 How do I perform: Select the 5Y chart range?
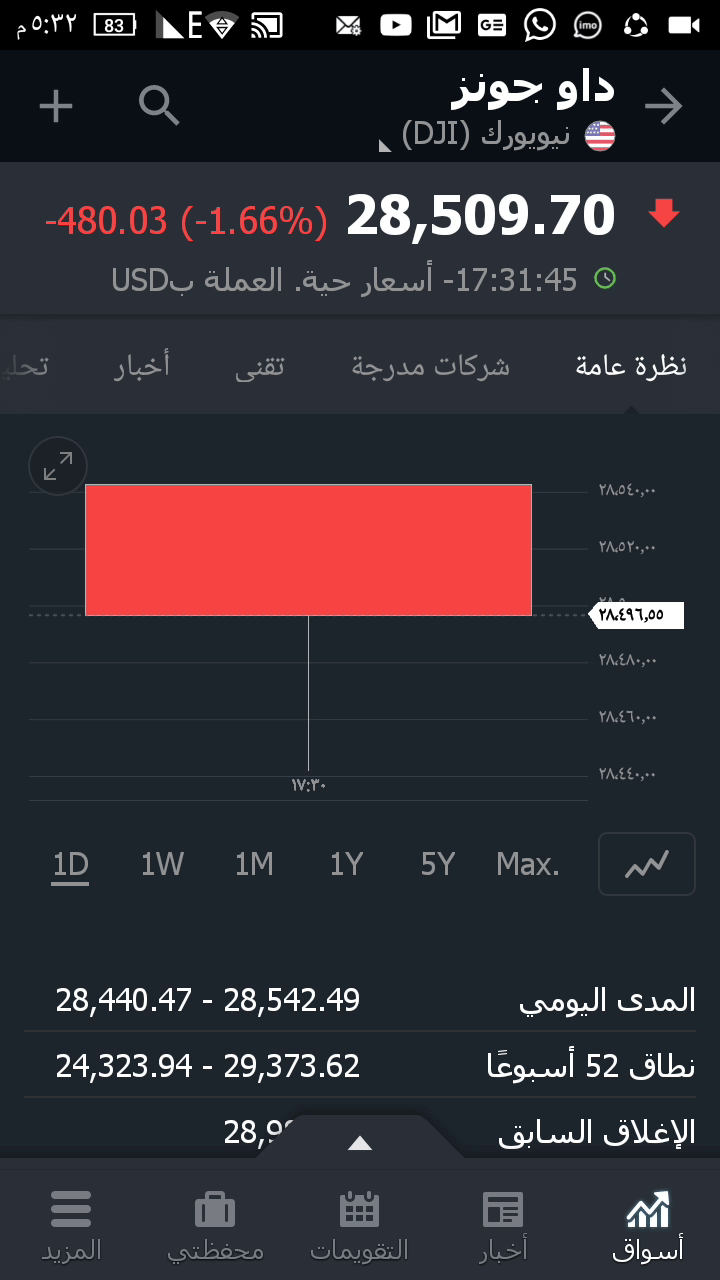(x=437, y=864)
